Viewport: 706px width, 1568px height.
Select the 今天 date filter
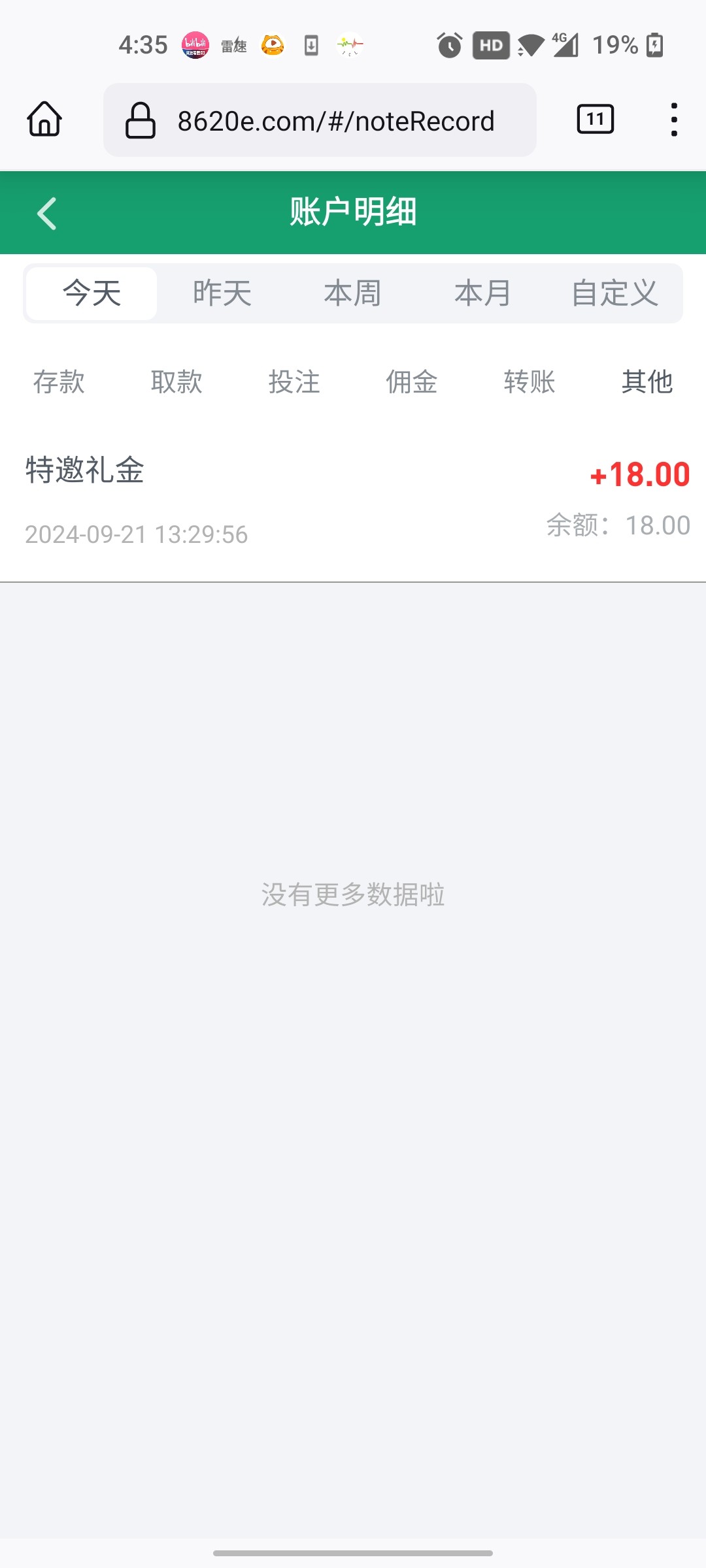[x=92, y=293]
